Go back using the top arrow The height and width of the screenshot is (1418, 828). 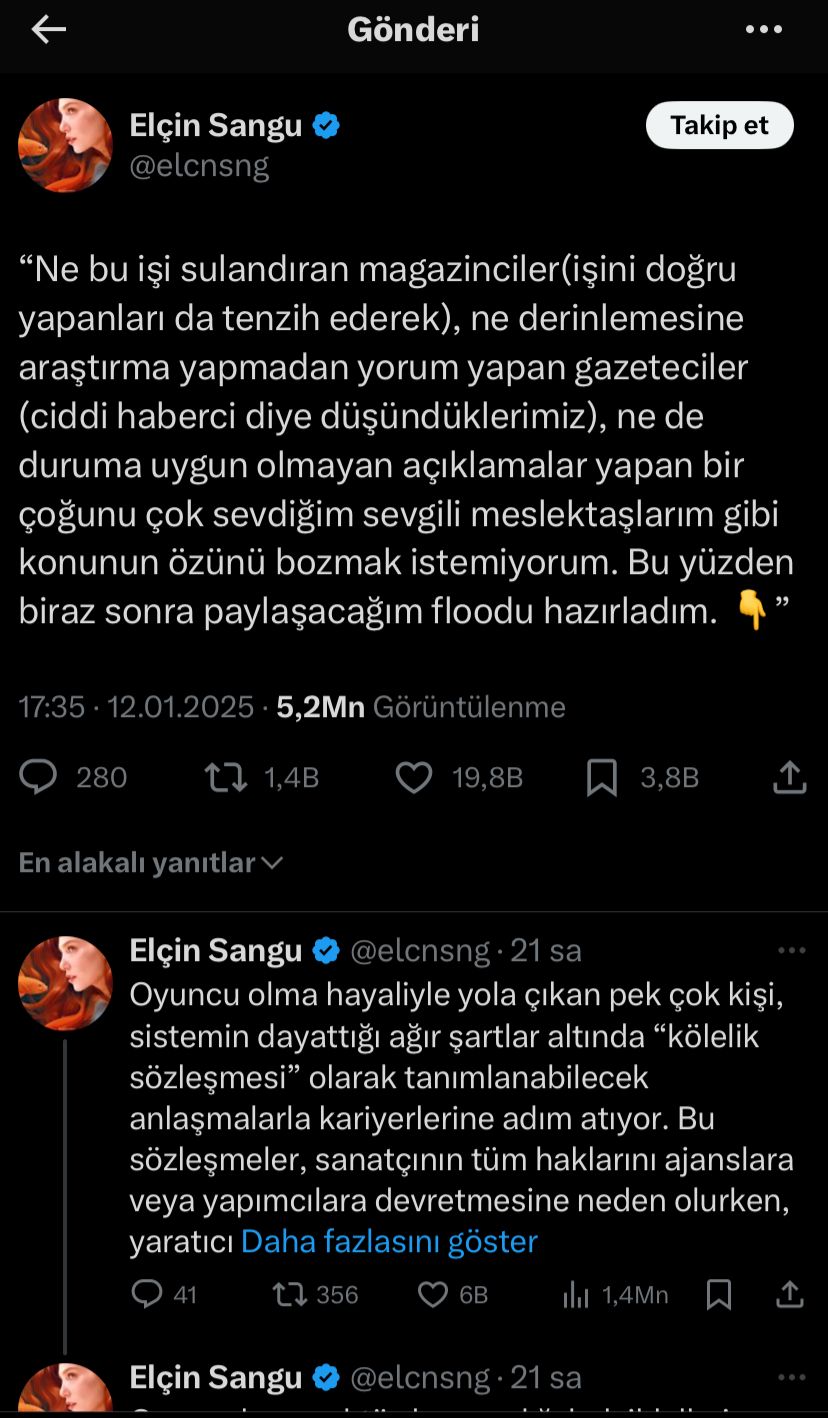(48, 30)
